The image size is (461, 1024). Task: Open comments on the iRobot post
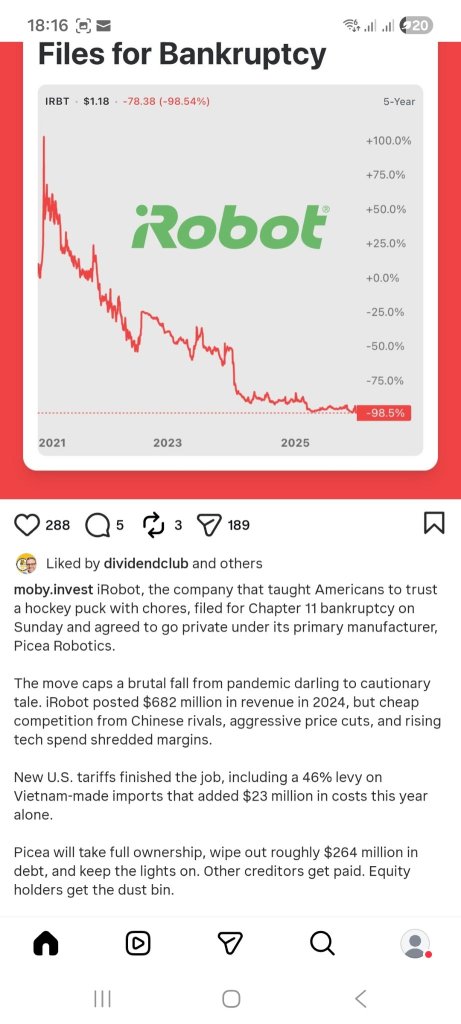tap(97, 524)
